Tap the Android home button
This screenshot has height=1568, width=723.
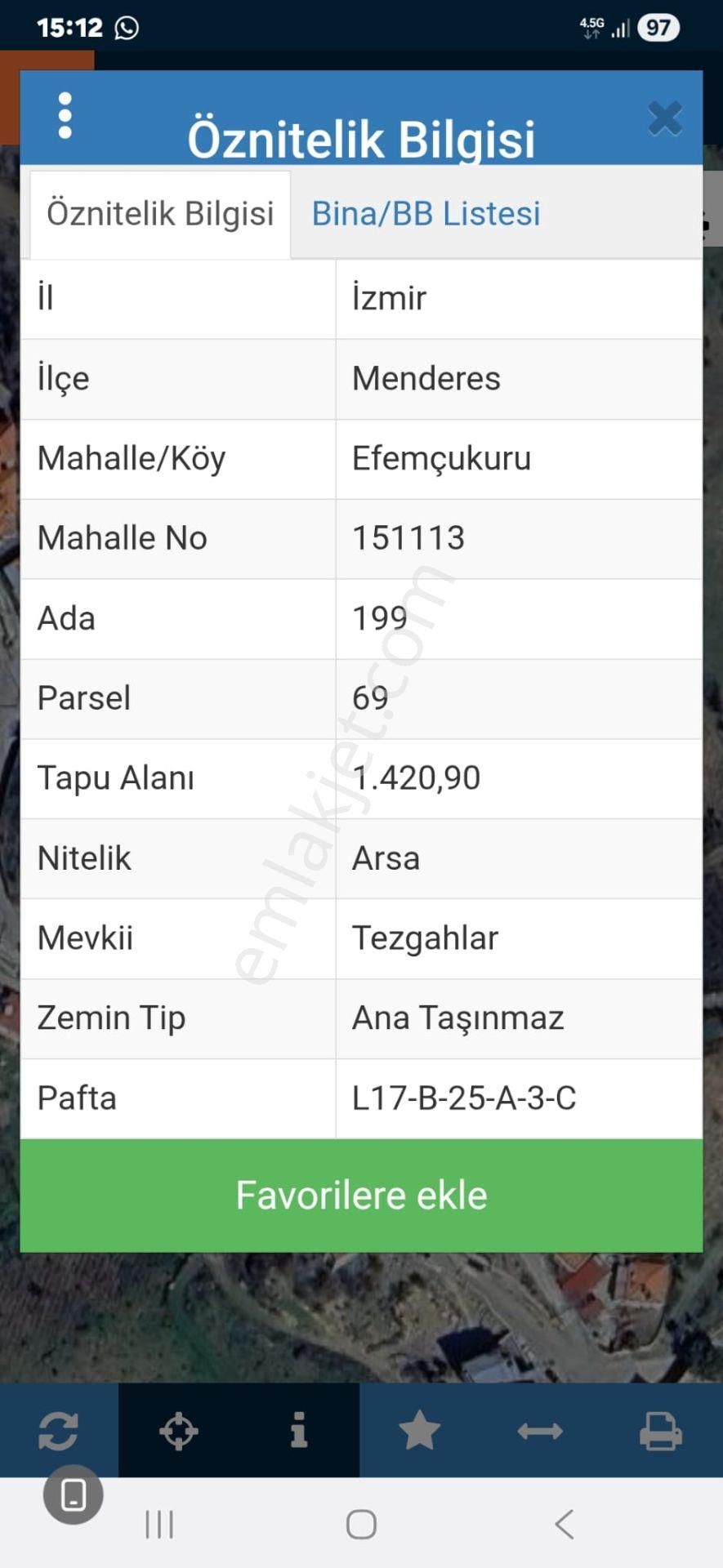point(360,1524)
